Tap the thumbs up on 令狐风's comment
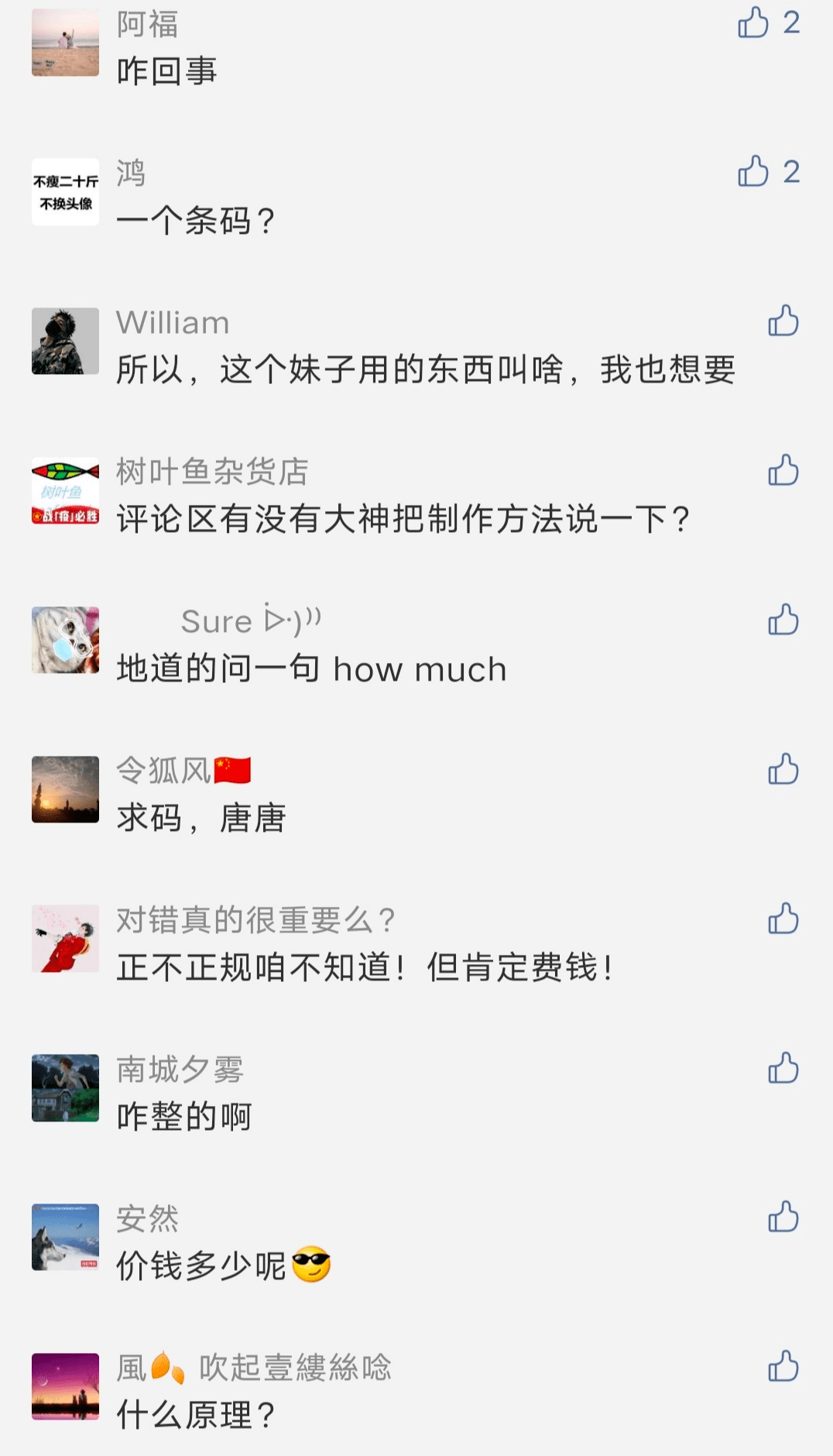This screenshot has height=1456, width=833. 783,769
